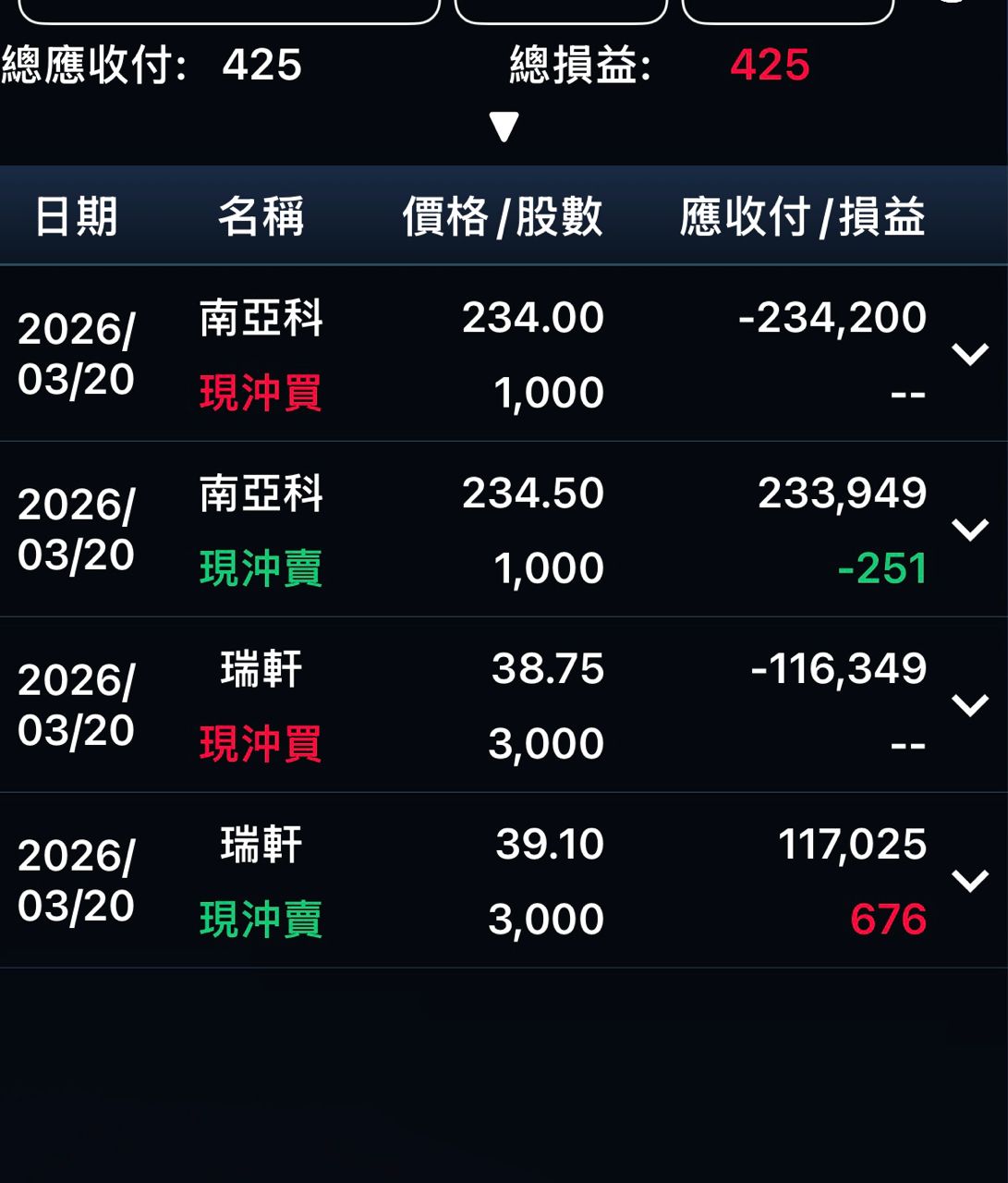The width and height of the screenshot is (1008, 1183).
Task: Expand the 瑞軒 現沖買 row at 38.75
Action: [969, 705]
